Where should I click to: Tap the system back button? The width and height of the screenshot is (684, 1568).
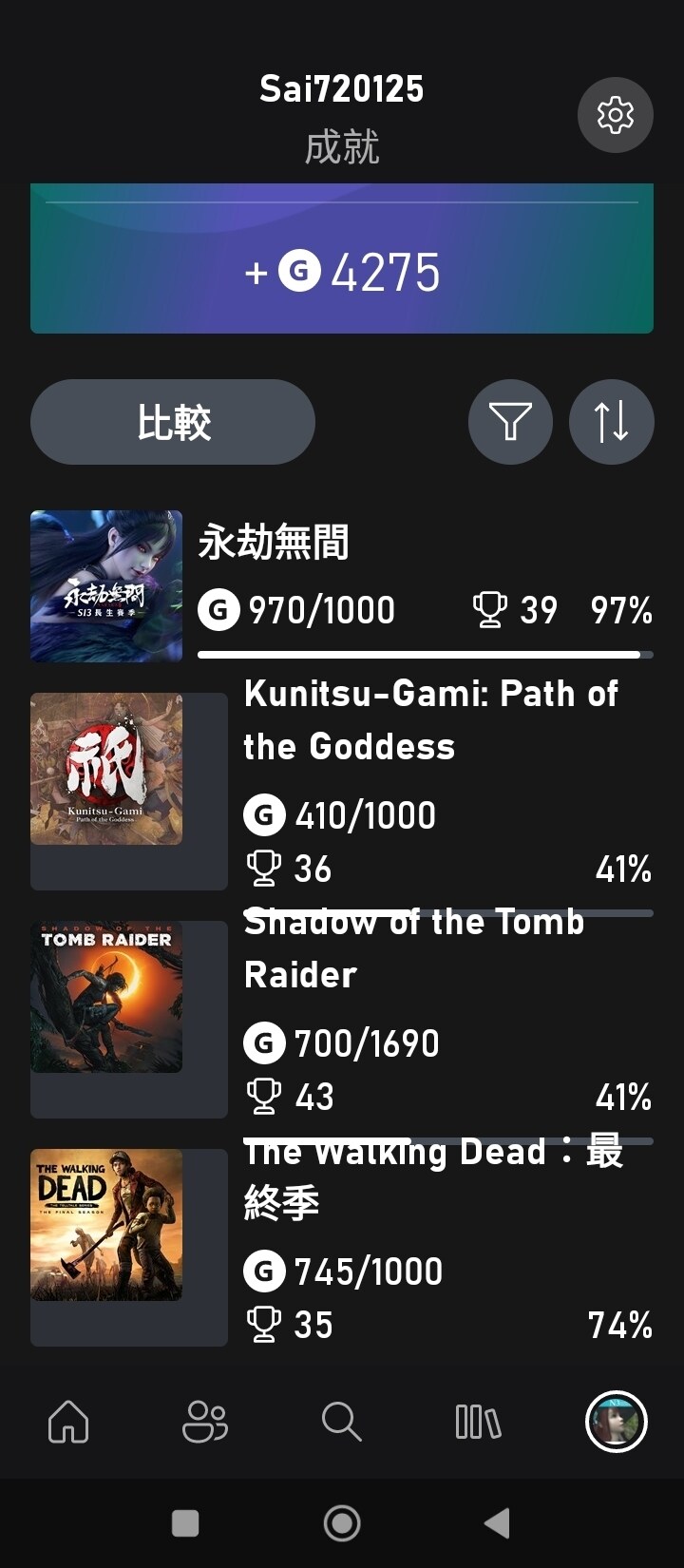click(498, 1523)
